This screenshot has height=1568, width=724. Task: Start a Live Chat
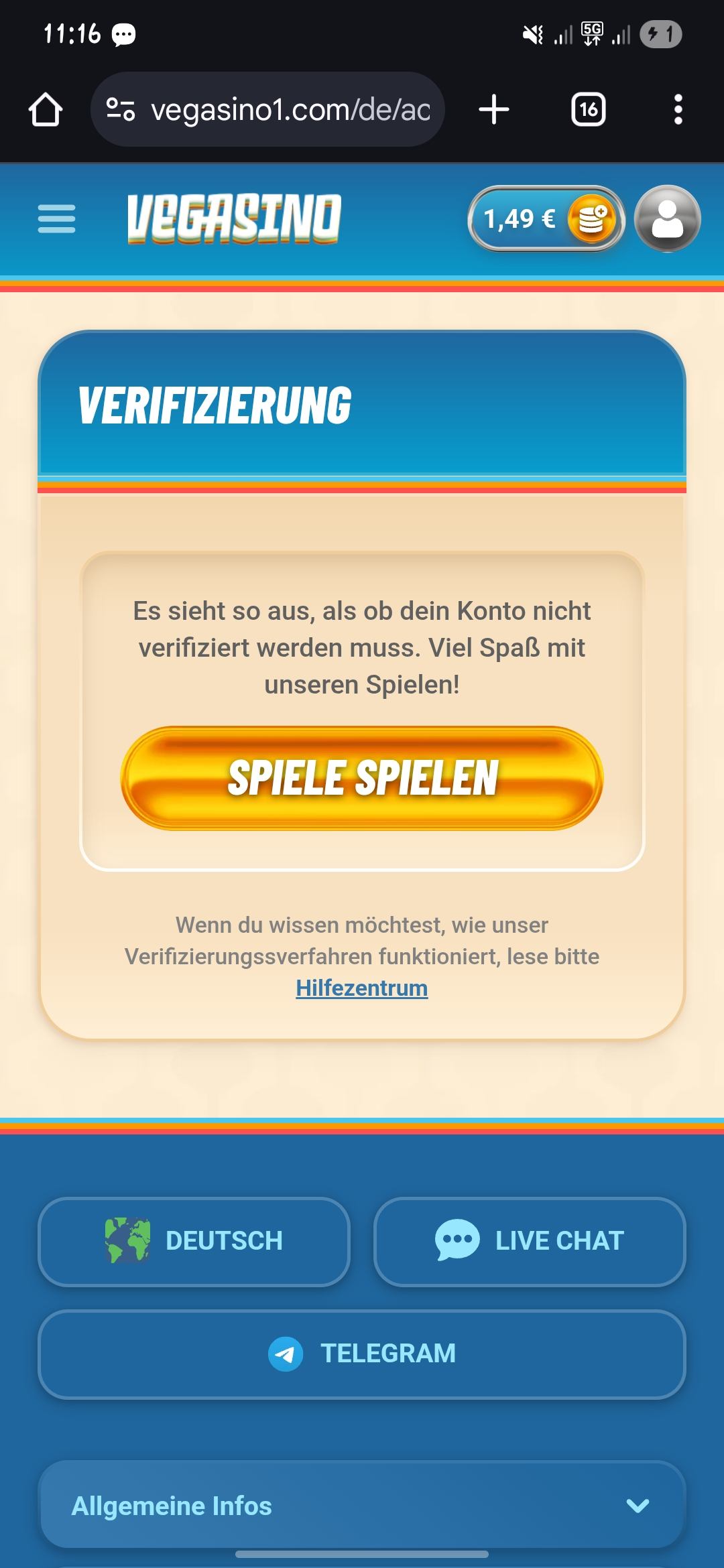pyautogui.click(x=530, y=1241)
